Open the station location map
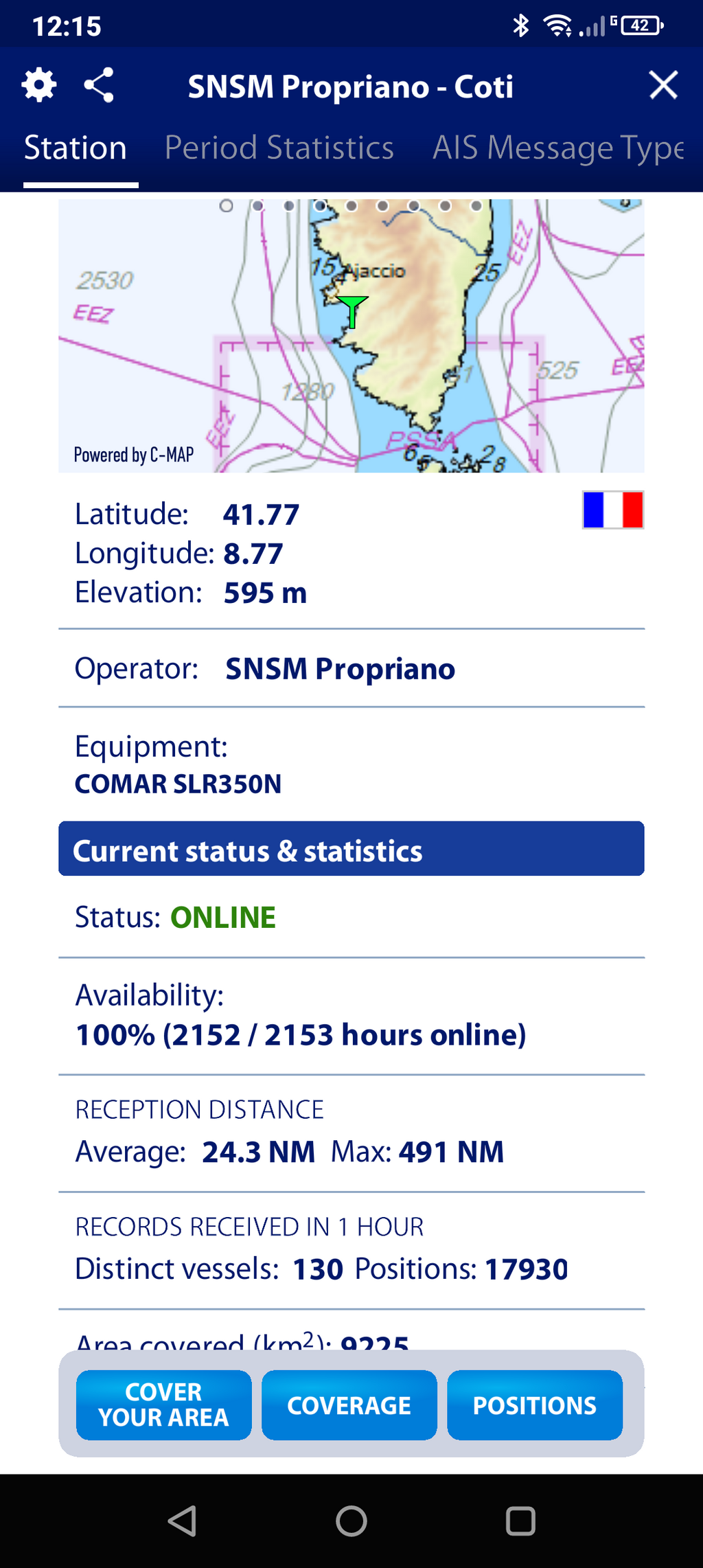This screenshot has height=1568, width=703. [351, 336]
